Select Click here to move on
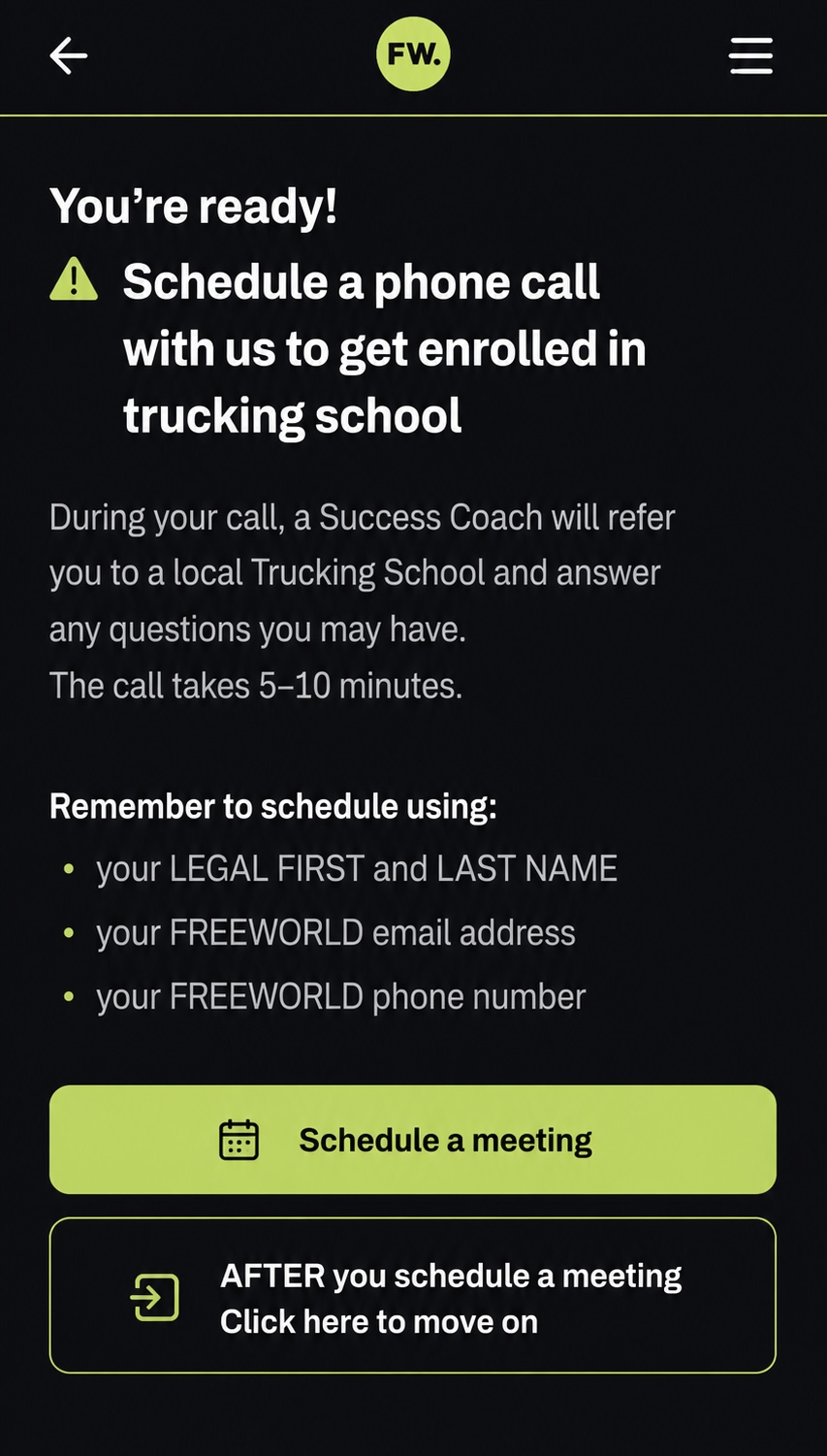This screenshot has width=827, height=1456. point(413,1296)
